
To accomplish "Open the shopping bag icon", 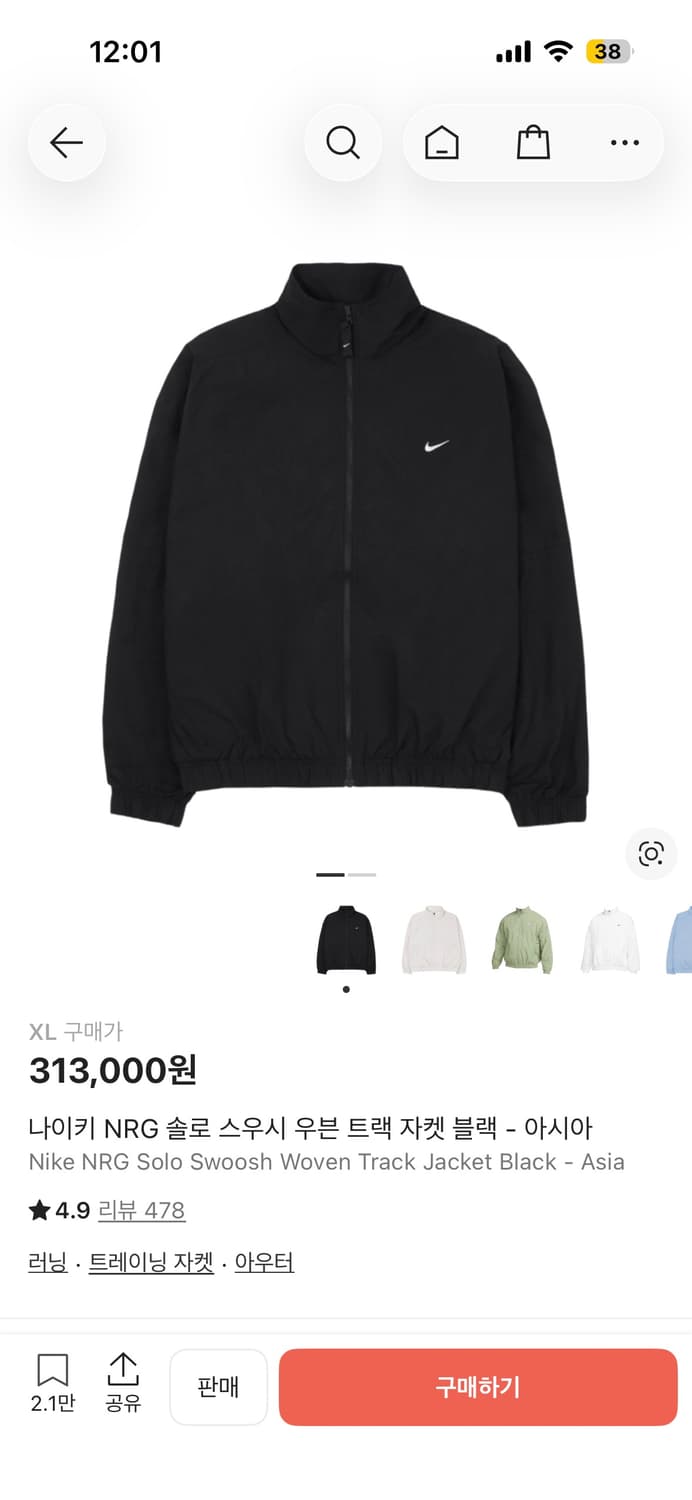I will pos(533,143).
